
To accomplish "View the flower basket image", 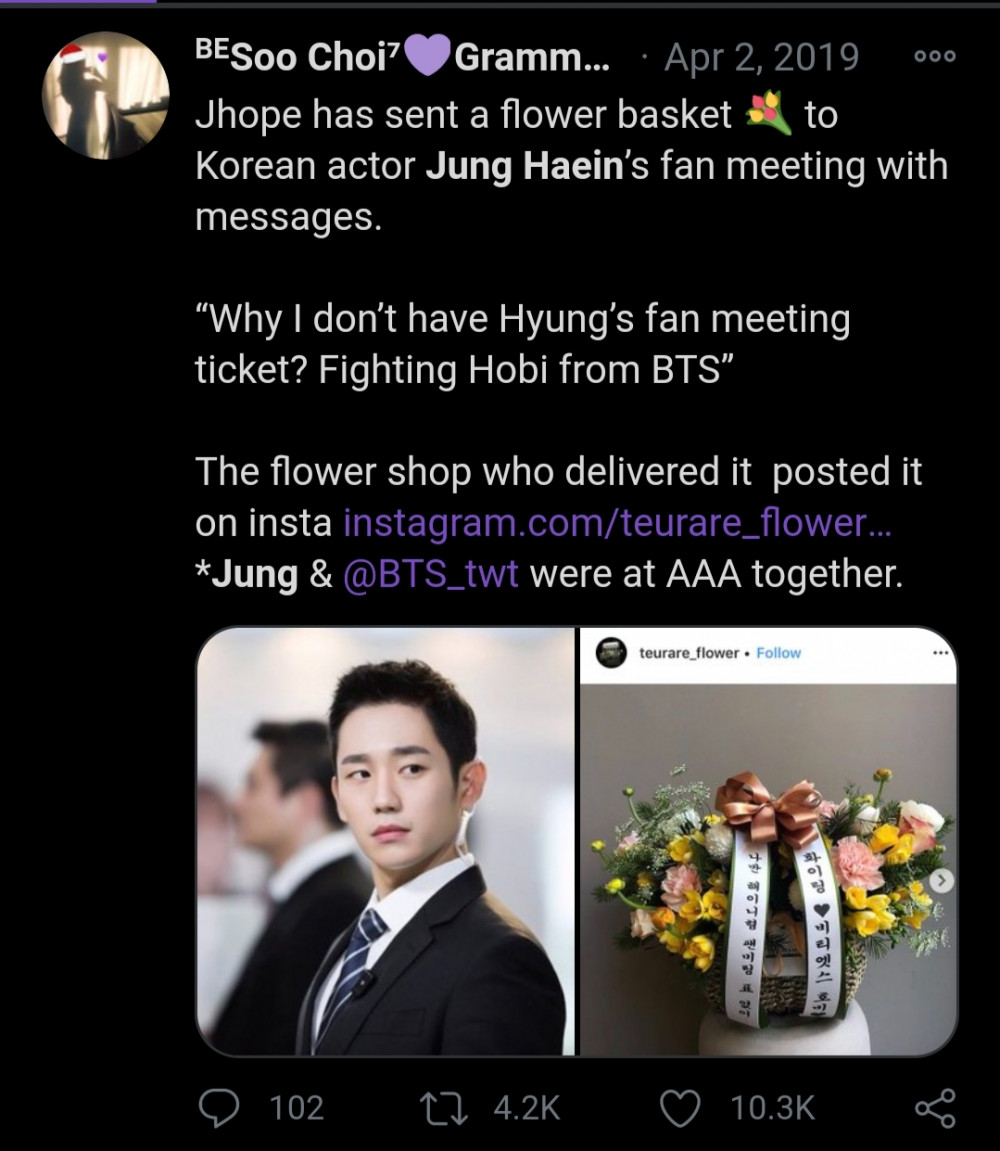I will (768, 841).
